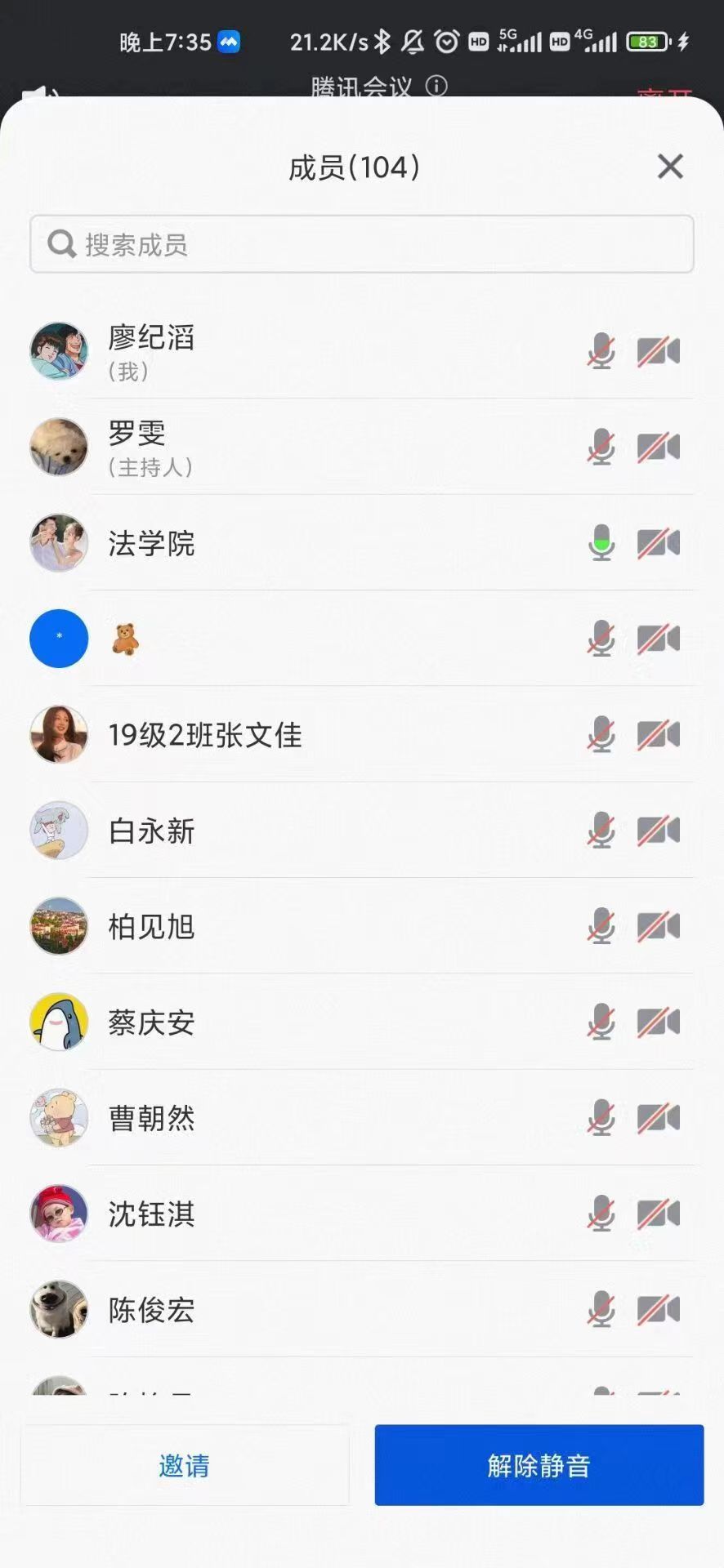Tap the 邀请 invite button
Screen dimensions: 724x1568
(185, 1465)
